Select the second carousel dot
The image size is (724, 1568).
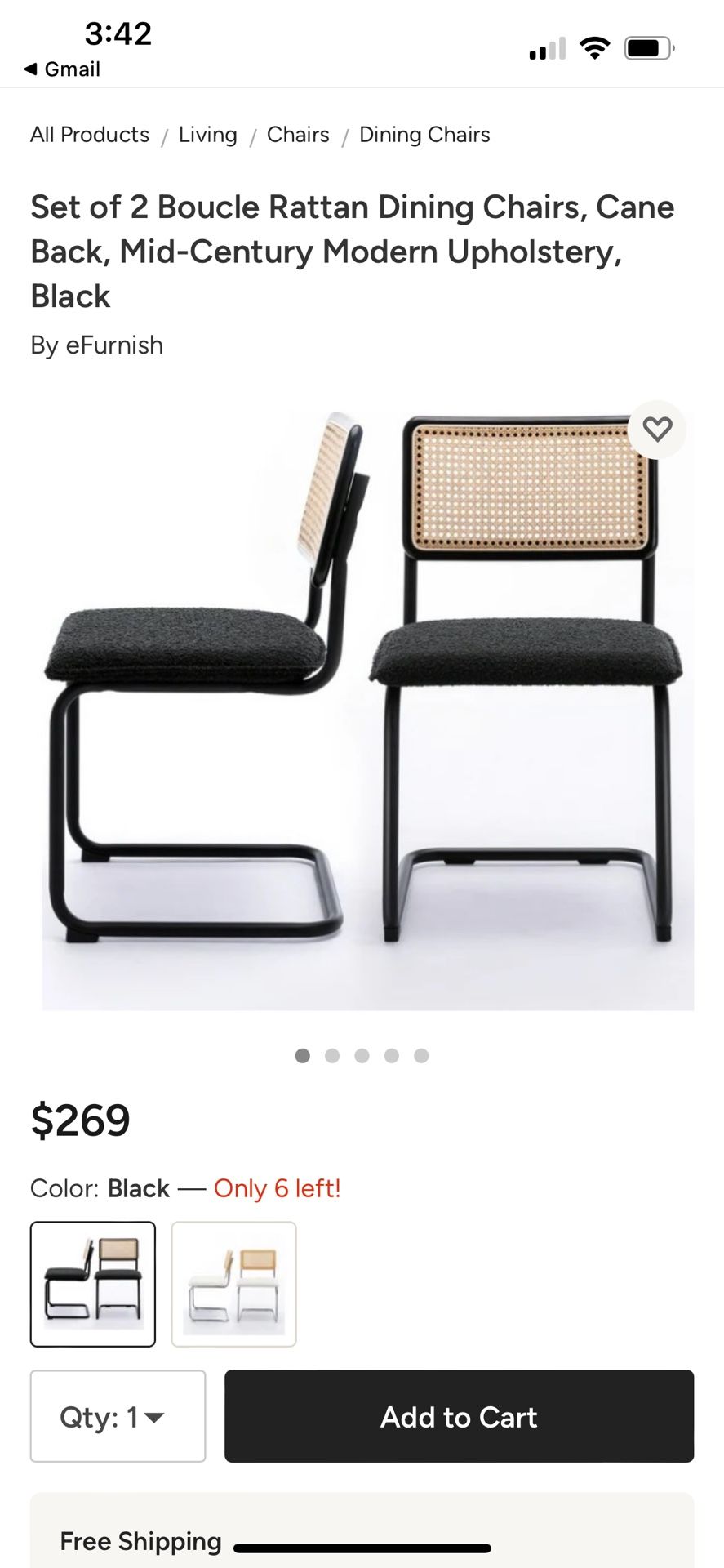[x=332, y=1055]
